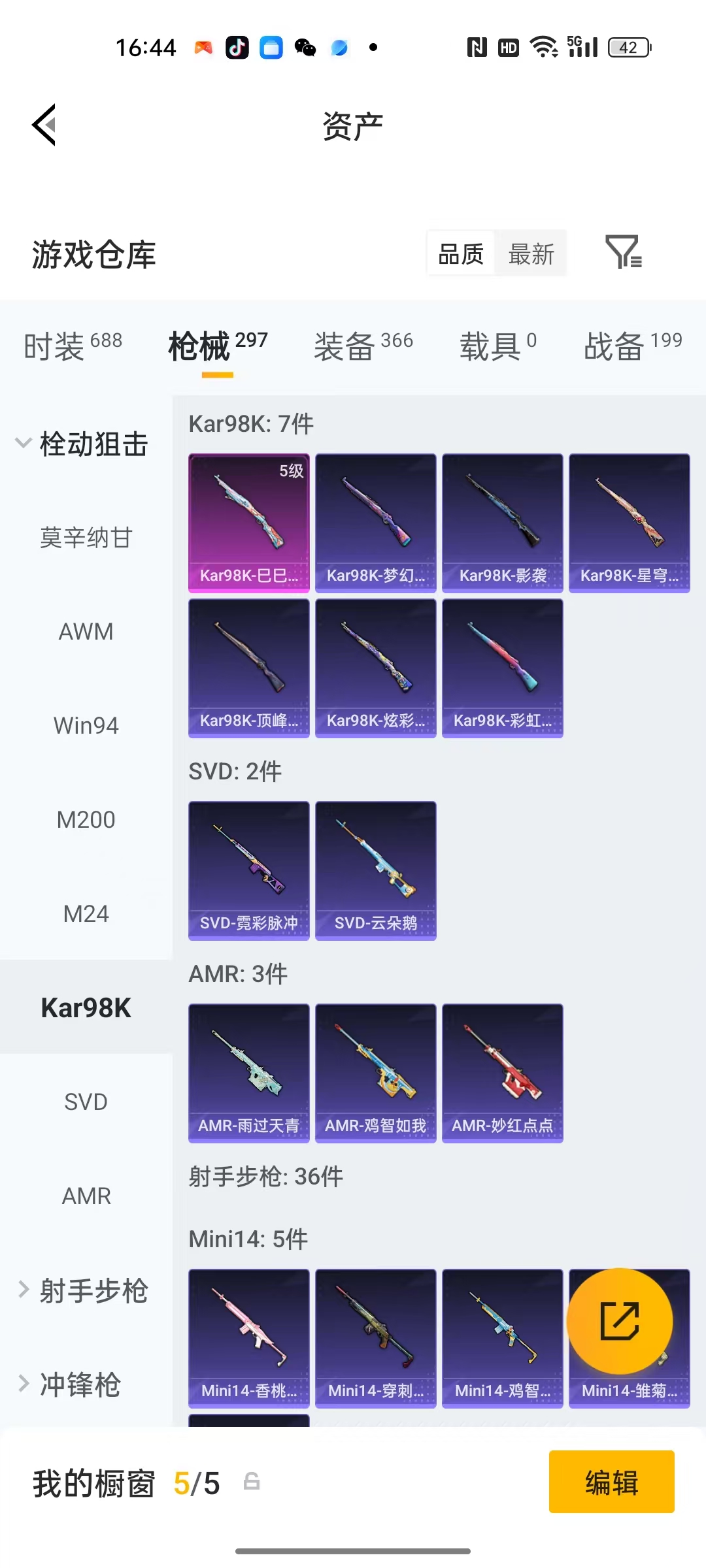Jump to M24 in the sidebar

point(86,913)
